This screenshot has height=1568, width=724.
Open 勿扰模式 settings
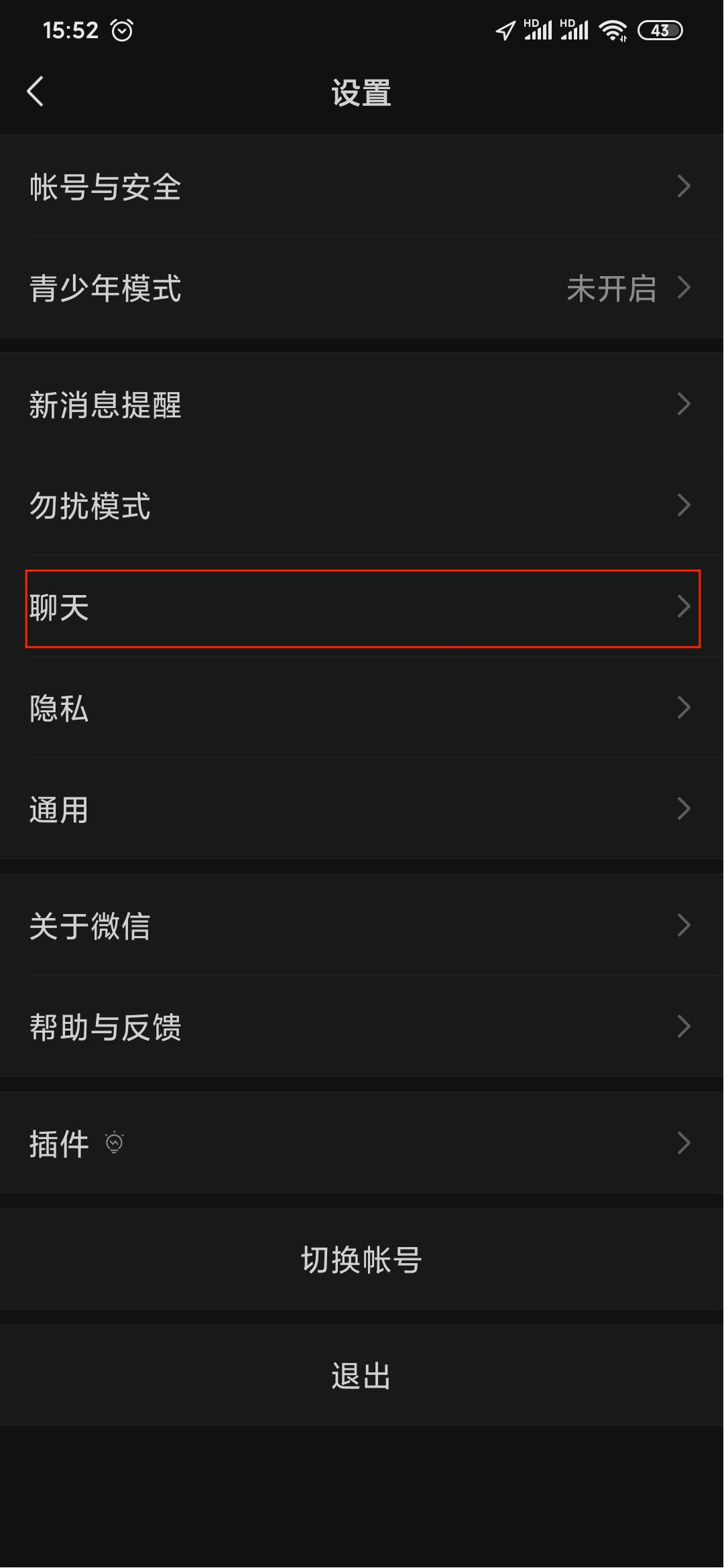tap(362, 505)
